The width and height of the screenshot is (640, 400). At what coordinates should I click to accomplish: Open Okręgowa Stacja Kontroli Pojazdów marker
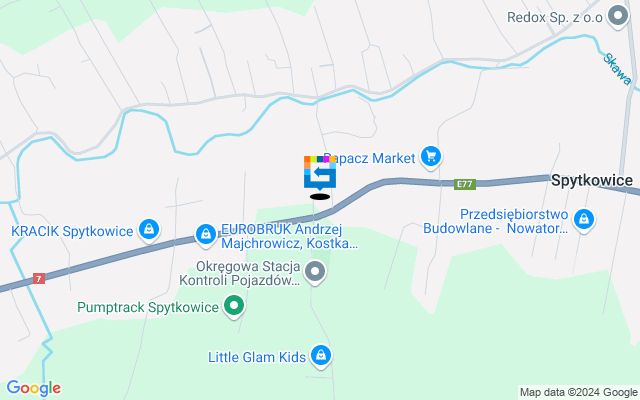coord(316,272)
